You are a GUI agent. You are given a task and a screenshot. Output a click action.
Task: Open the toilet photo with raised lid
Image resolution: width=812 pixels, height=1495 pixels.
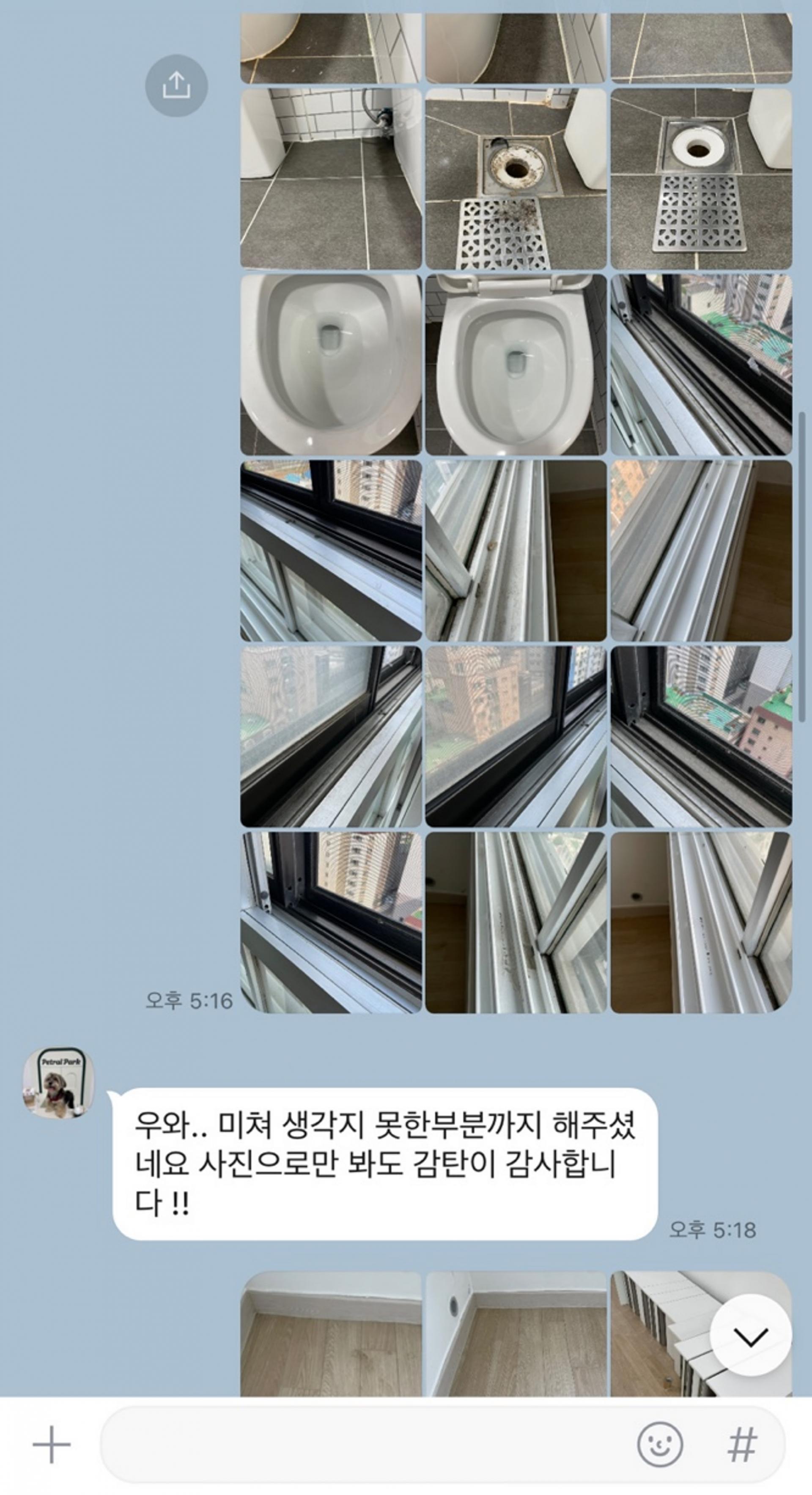[x=516, y=365]
